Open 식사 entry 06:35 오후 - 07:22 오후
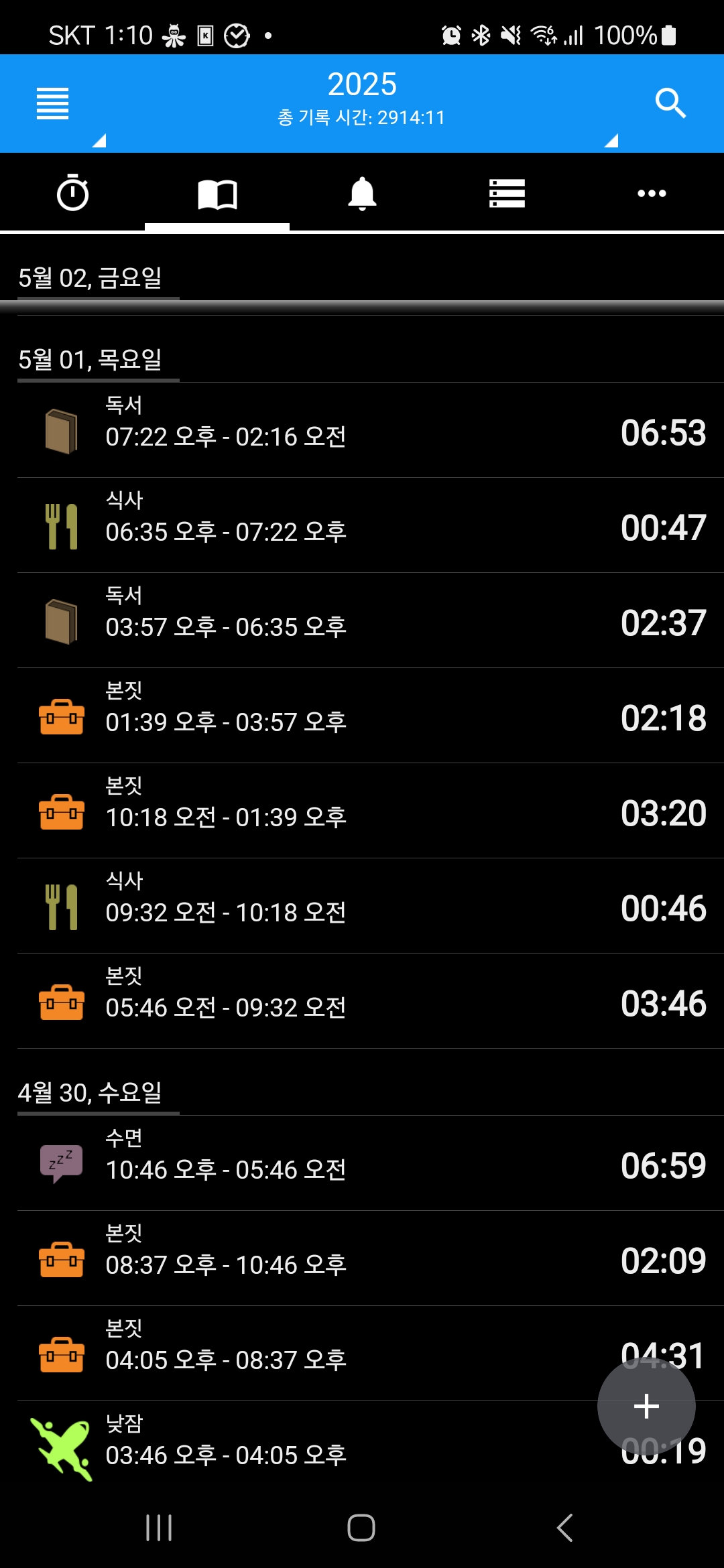This screenshot has height=1568, width=724. tap(370, 525)
